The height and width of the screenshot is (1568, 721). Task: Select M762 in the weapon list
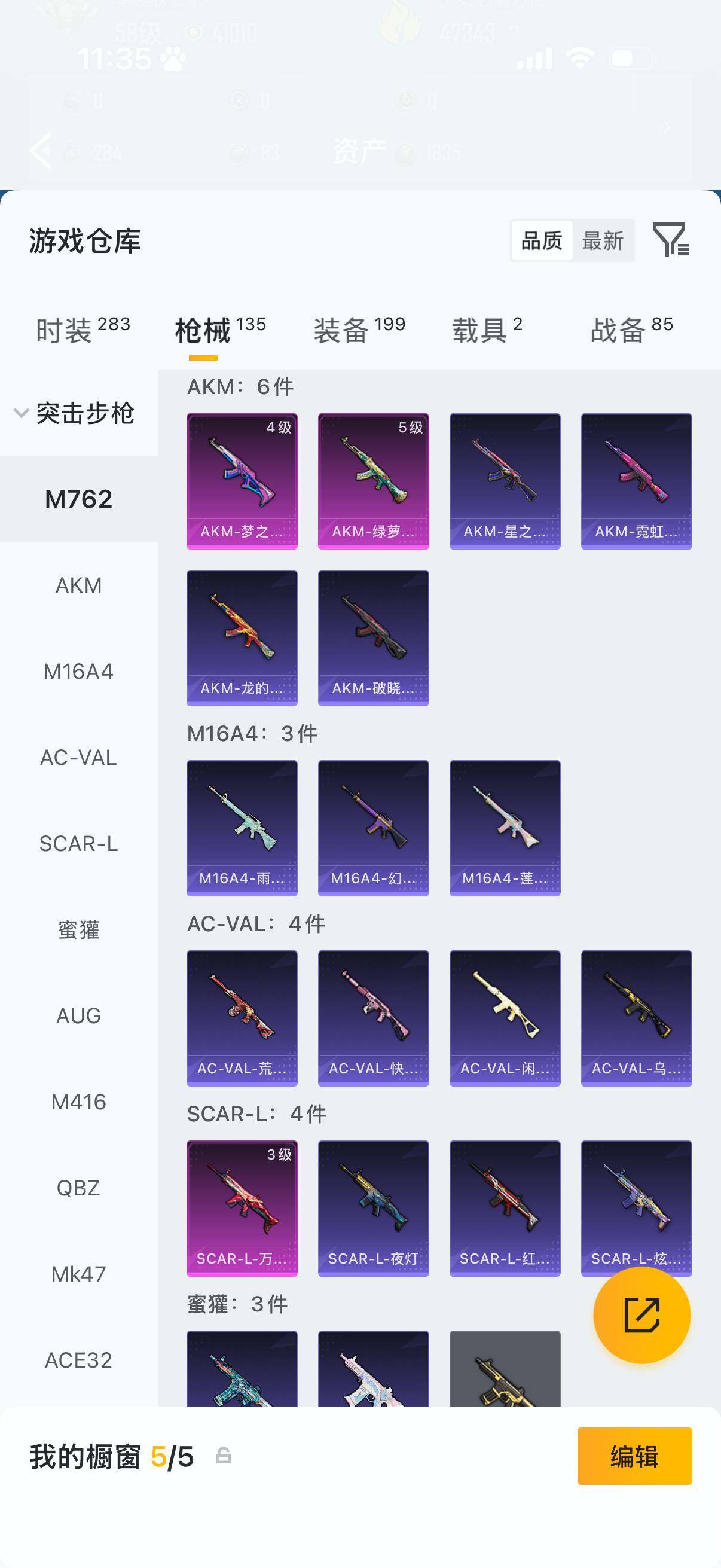[78, 499]
